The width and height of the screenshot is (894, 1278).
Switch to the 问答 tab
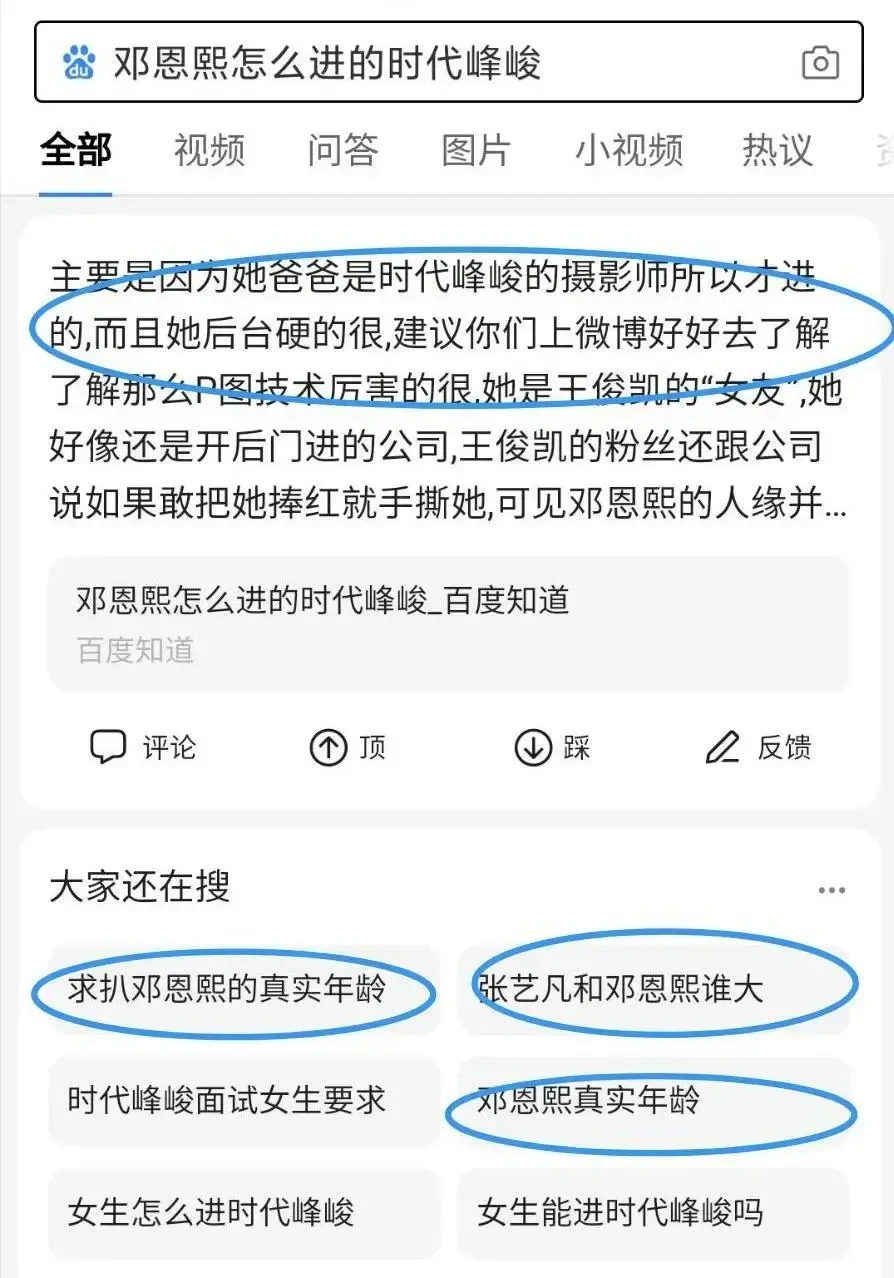click(343, 150)
